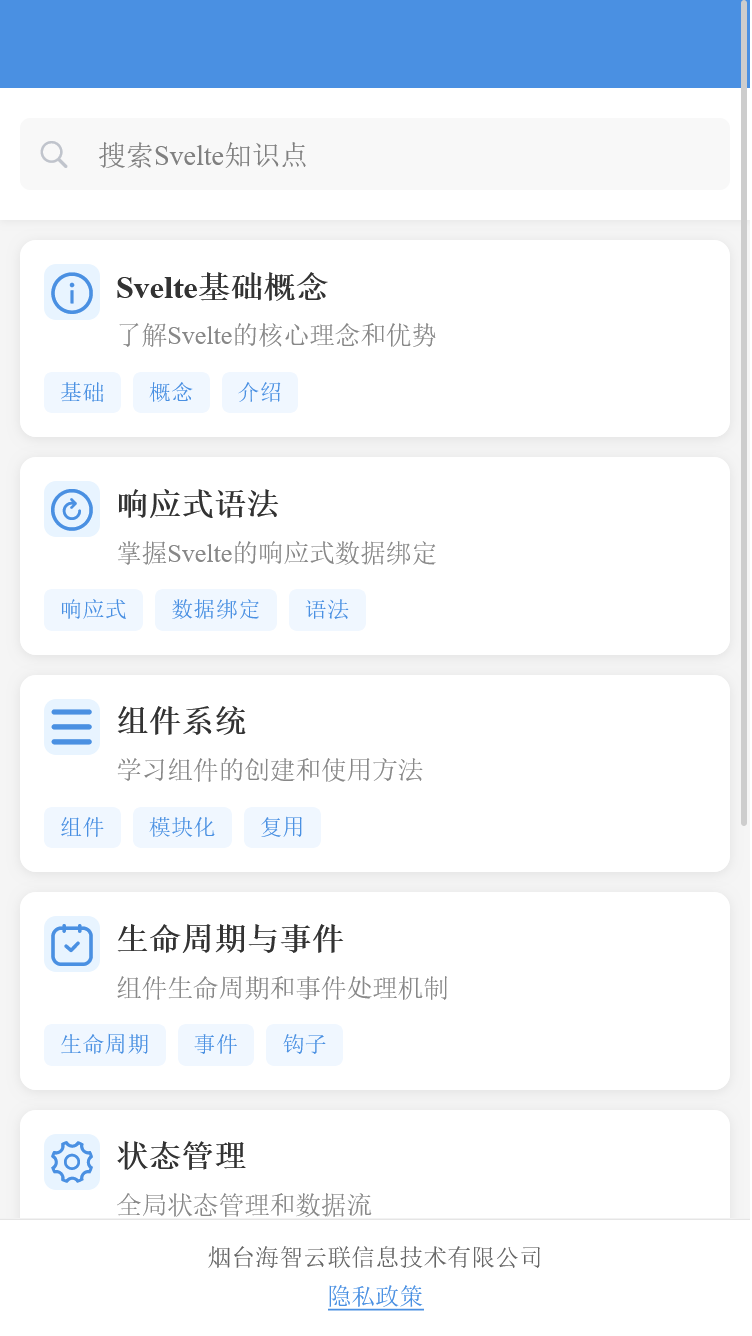Screen dimensions: 752x1336
Task: Click the 模块化 tag
Action: click(182, 827)
